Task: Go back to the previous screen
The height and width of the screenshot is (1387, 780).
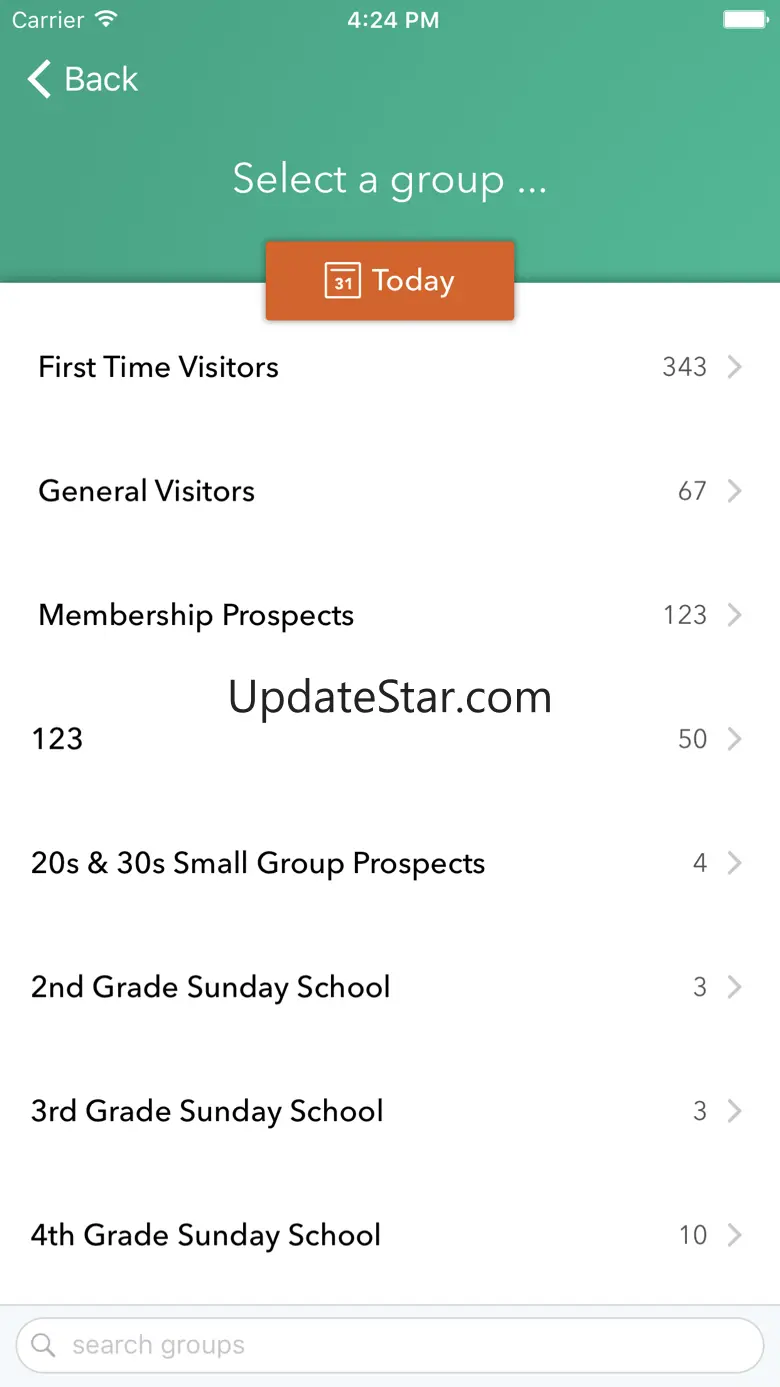Action: (83, 79)
